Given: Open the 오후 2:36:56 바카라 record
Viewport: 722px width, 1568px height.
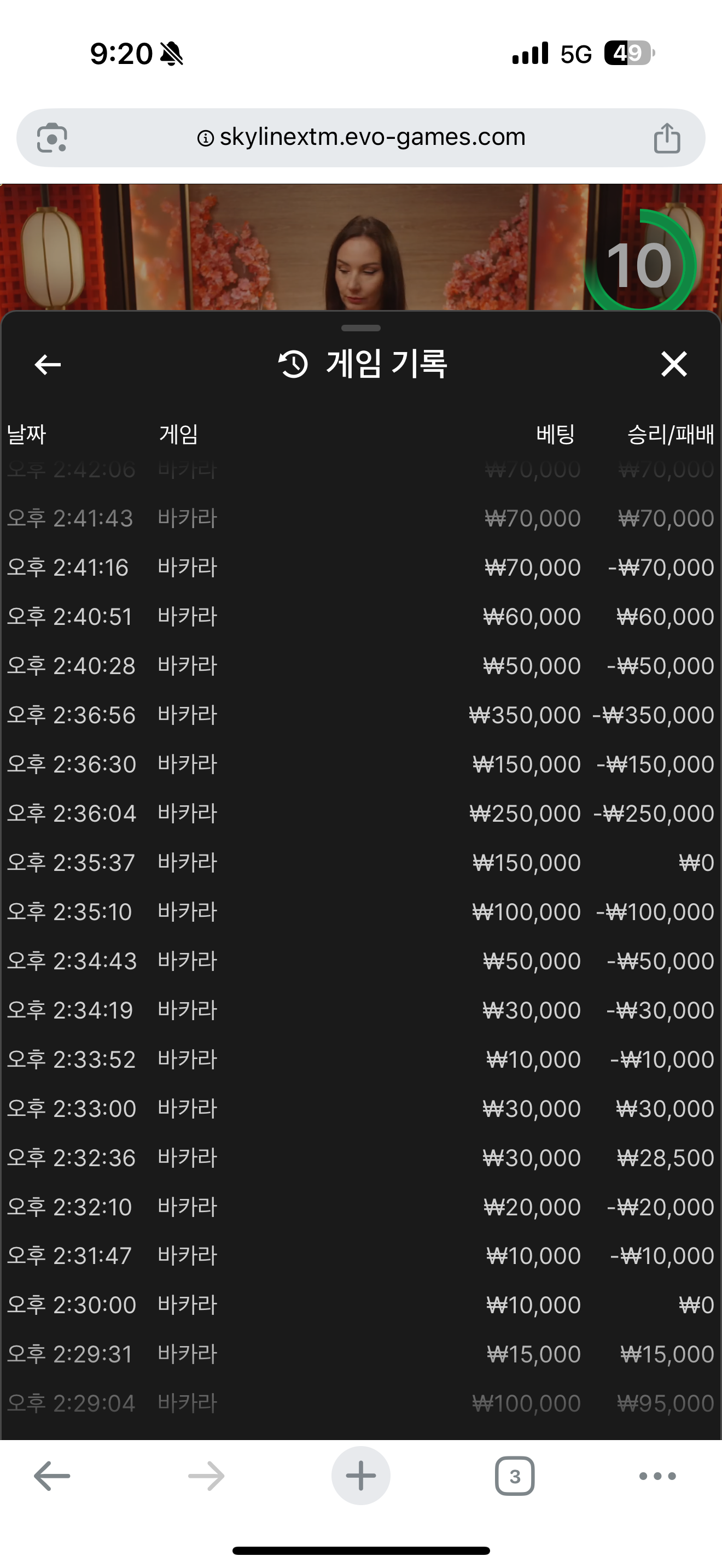Looking at the screenshot, I should (361, 715).
